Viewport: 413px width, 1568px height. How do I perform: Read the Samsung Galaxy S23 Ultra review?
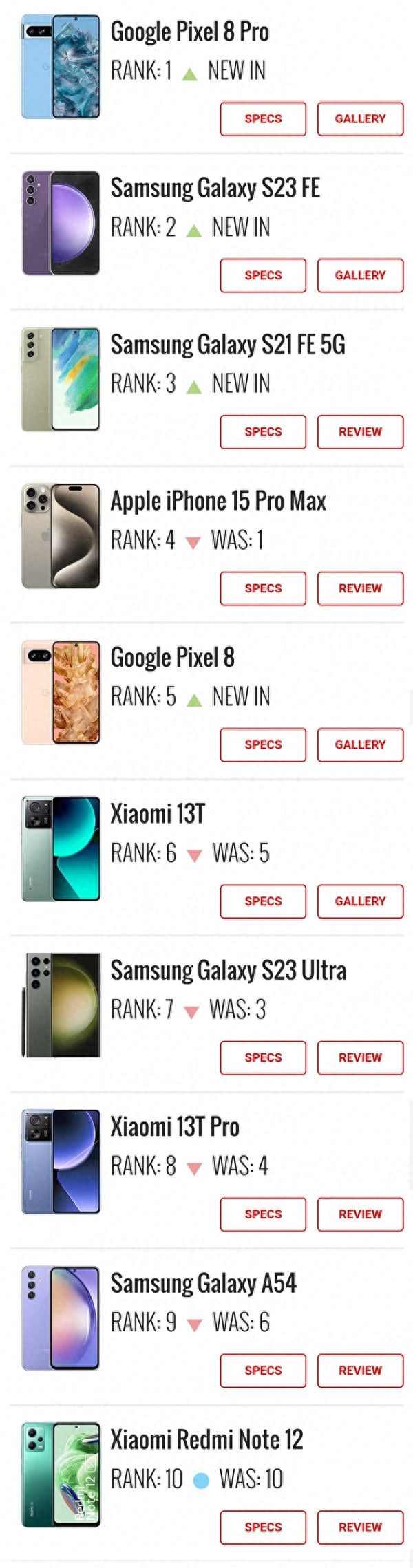pyautogui.click(x=360, y=1057)
